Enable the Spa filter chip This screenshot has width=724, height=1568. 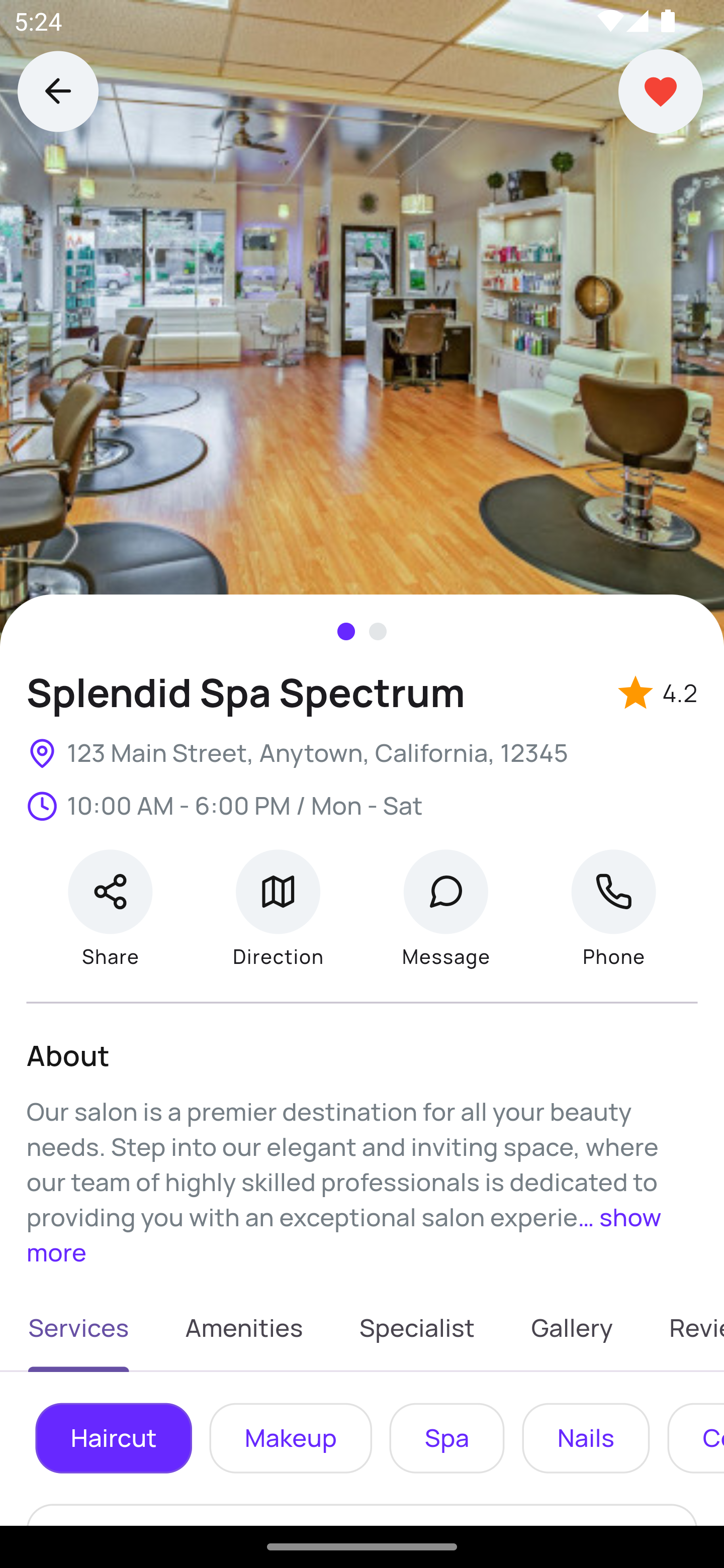[447, 1438]
